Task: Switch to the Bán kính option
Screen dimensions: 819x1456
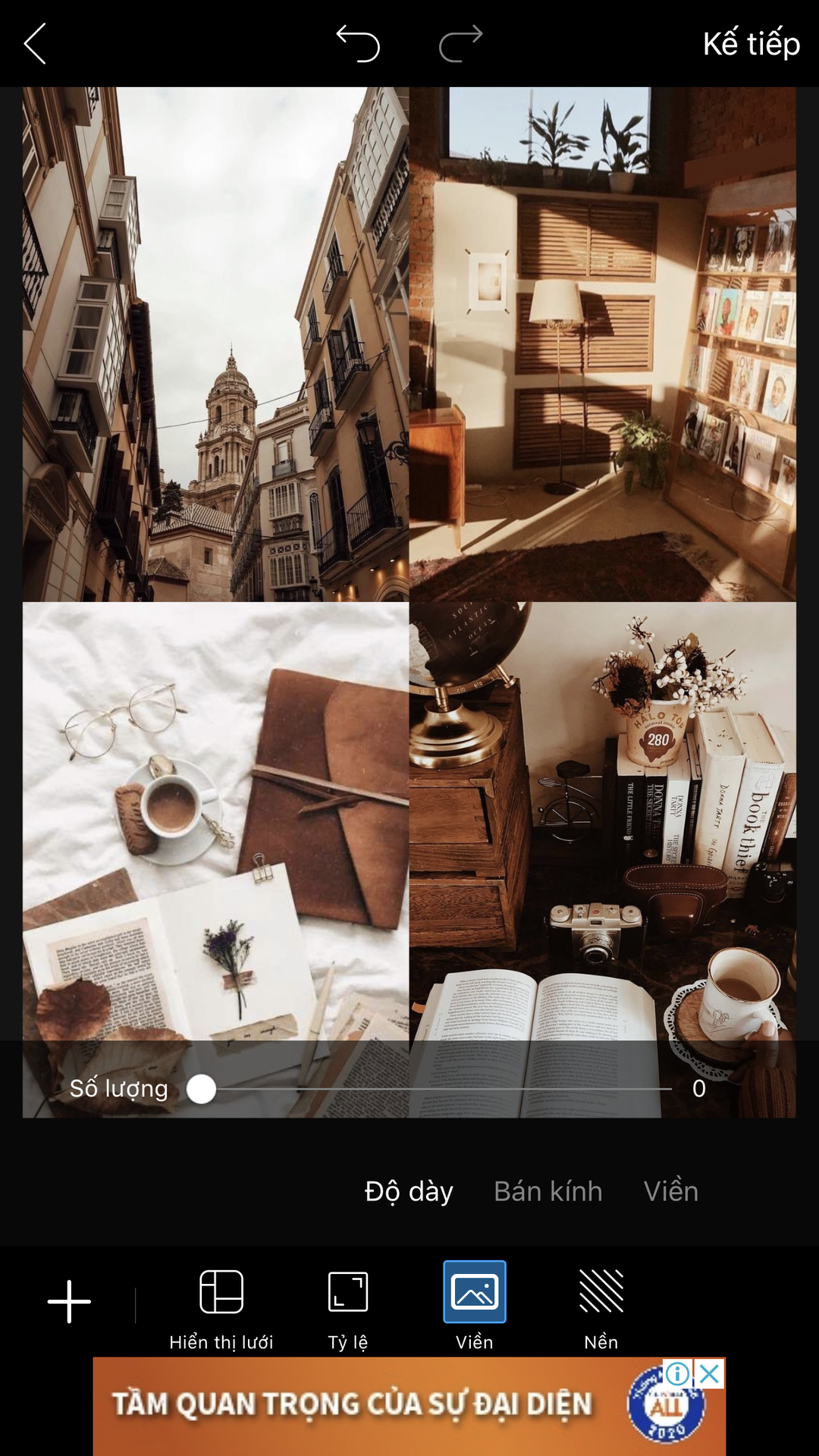Action: 548,1191
